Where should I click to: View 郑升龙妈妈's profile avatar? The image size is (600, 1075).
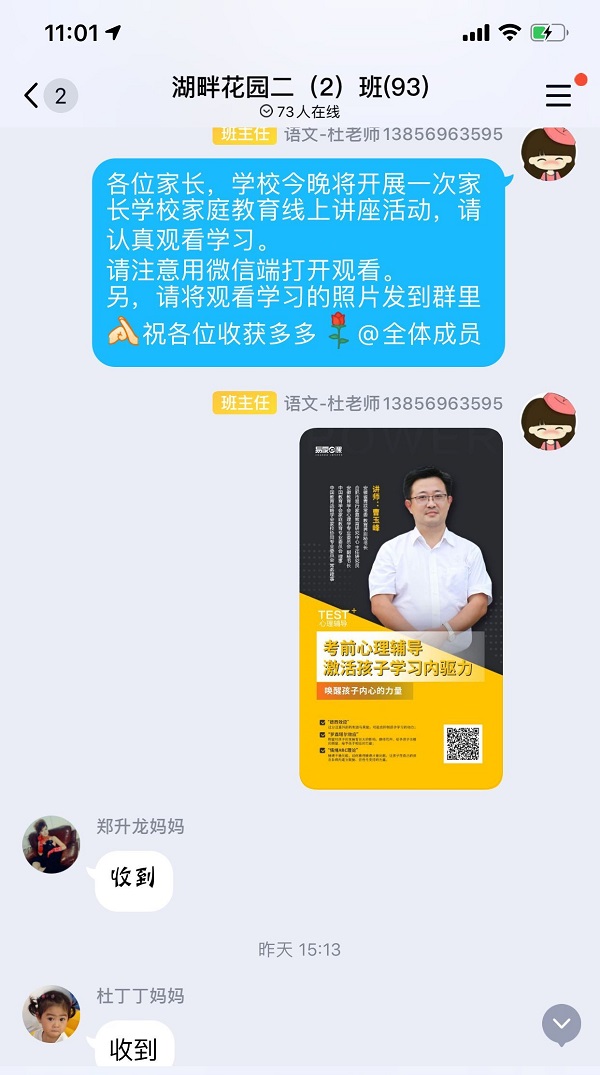click(x=51, y=845)
